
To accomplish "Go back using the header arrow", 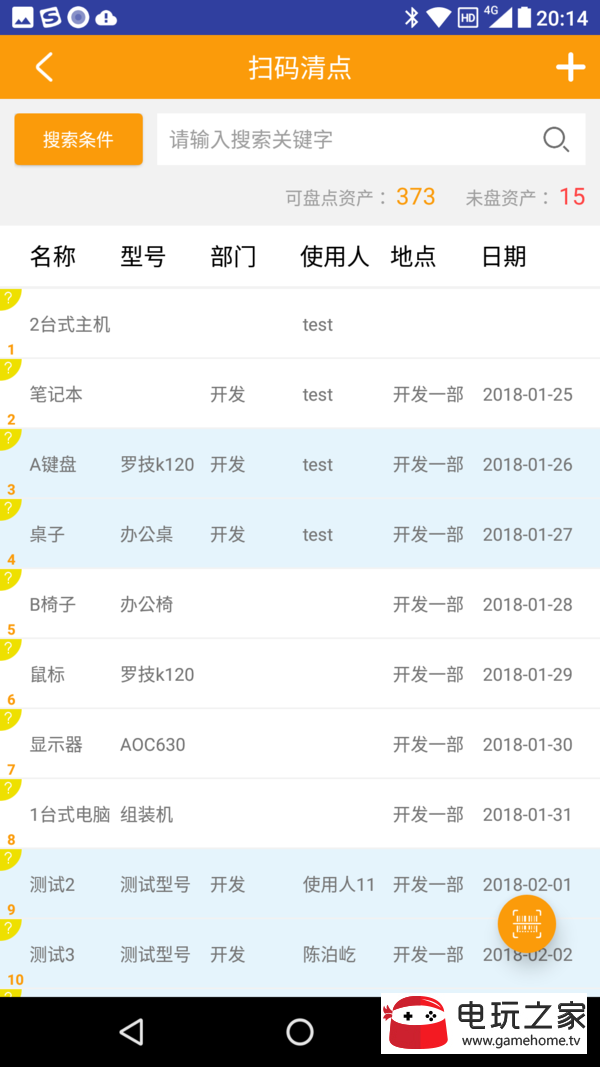I will click(44, 67).
